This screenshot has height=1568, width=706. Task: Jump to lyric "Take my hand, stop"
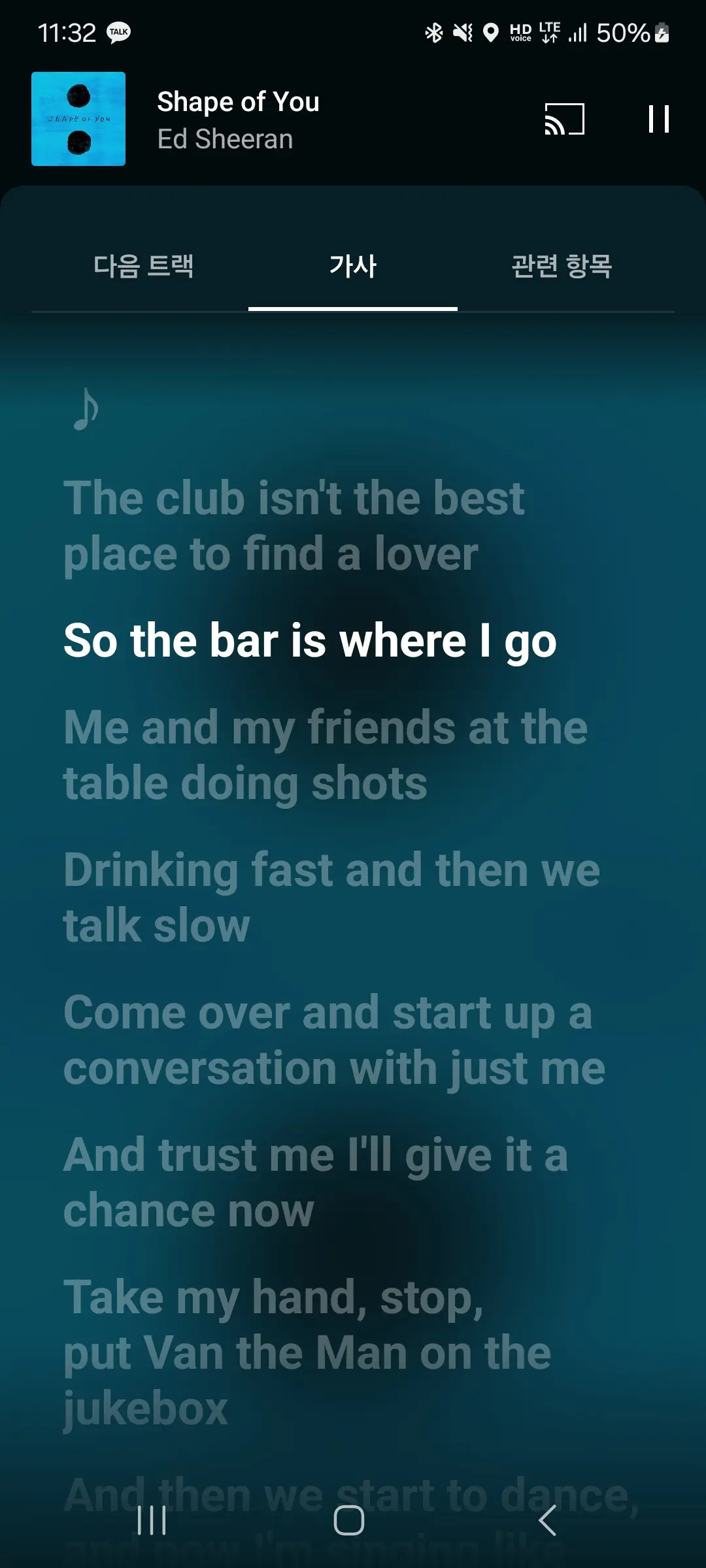(x=307, y=1352)
